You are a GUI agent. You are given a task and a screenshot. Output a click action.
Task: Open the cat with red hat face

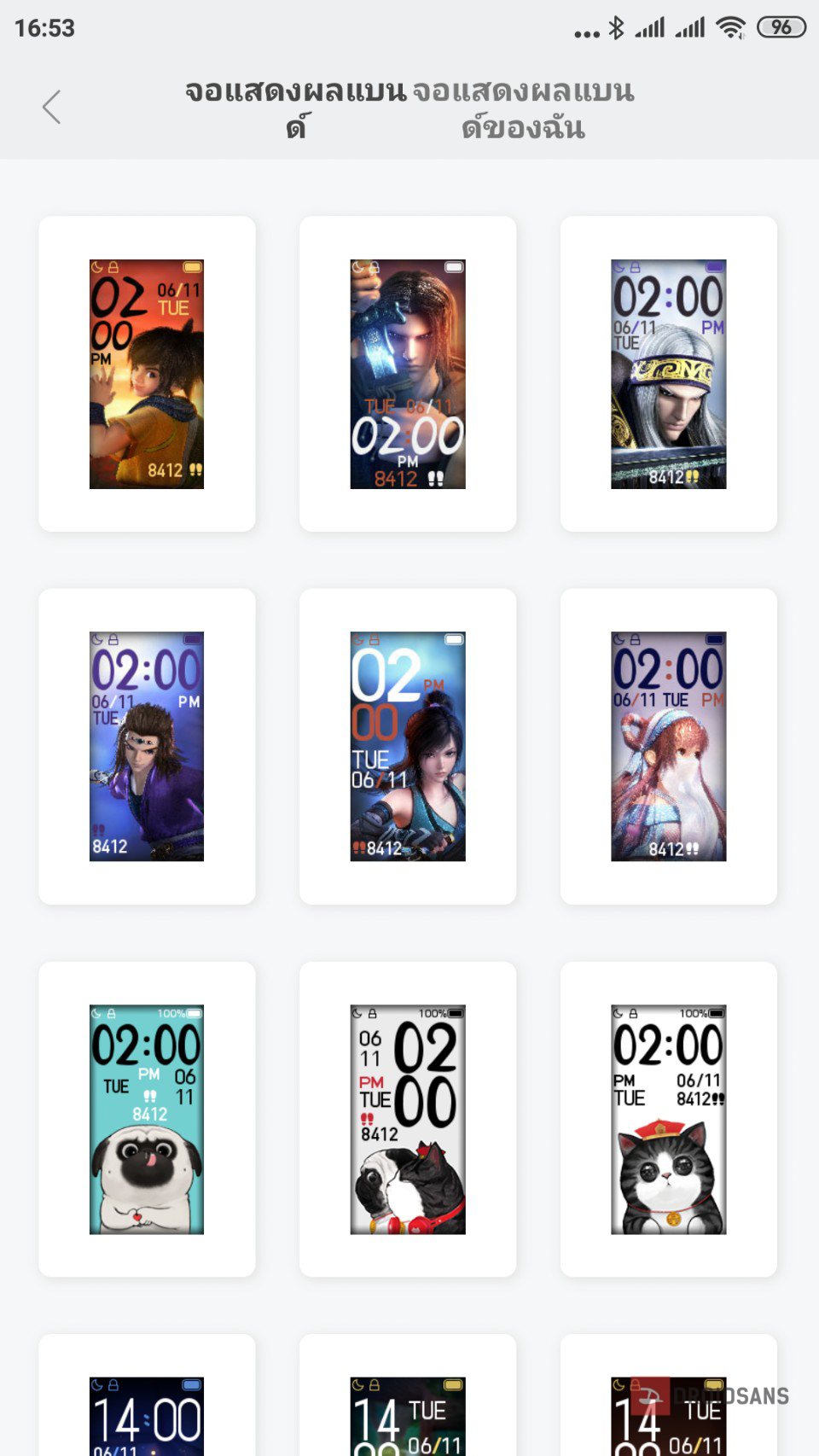pos(668,1119)
